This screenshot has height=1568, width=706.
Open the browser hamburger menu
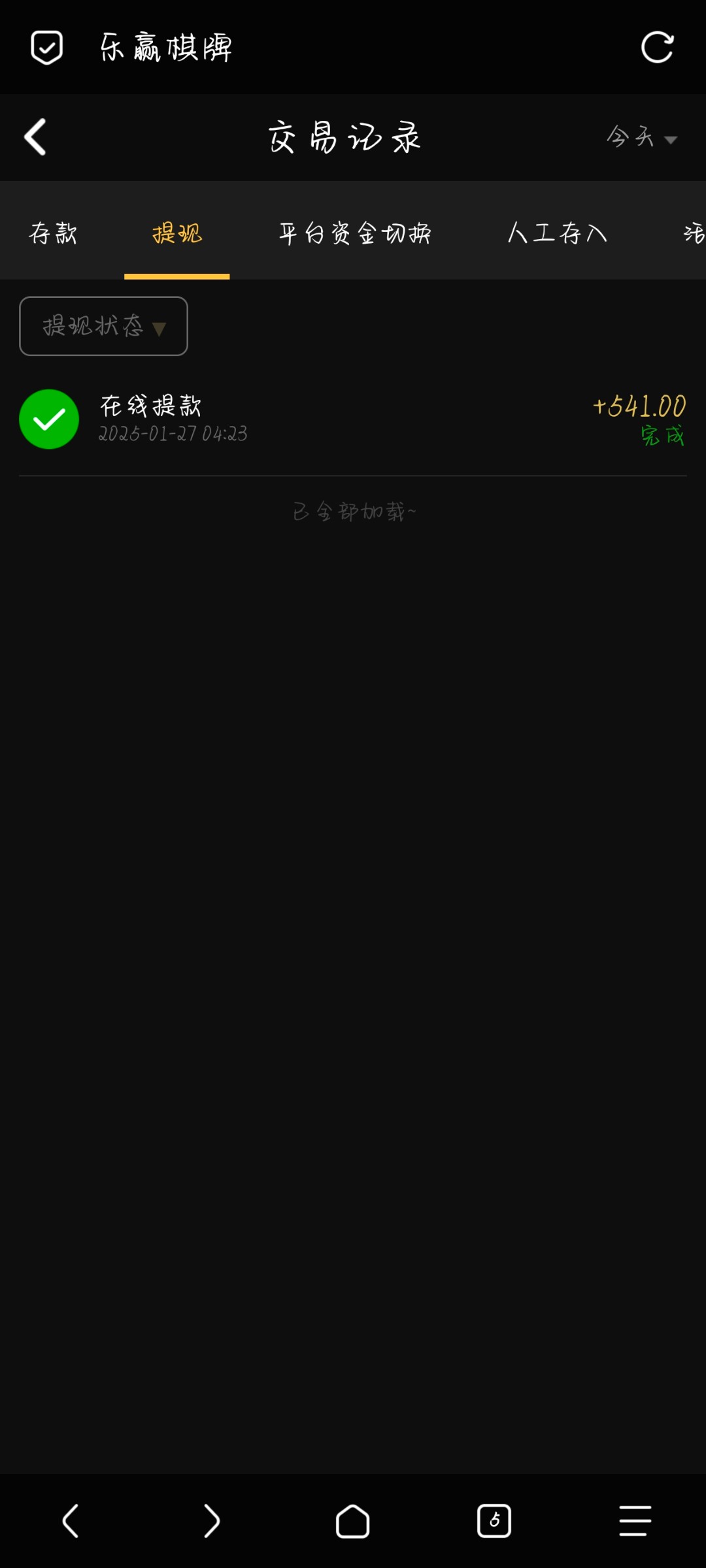pyautogui.click(x=635, y=1521)
